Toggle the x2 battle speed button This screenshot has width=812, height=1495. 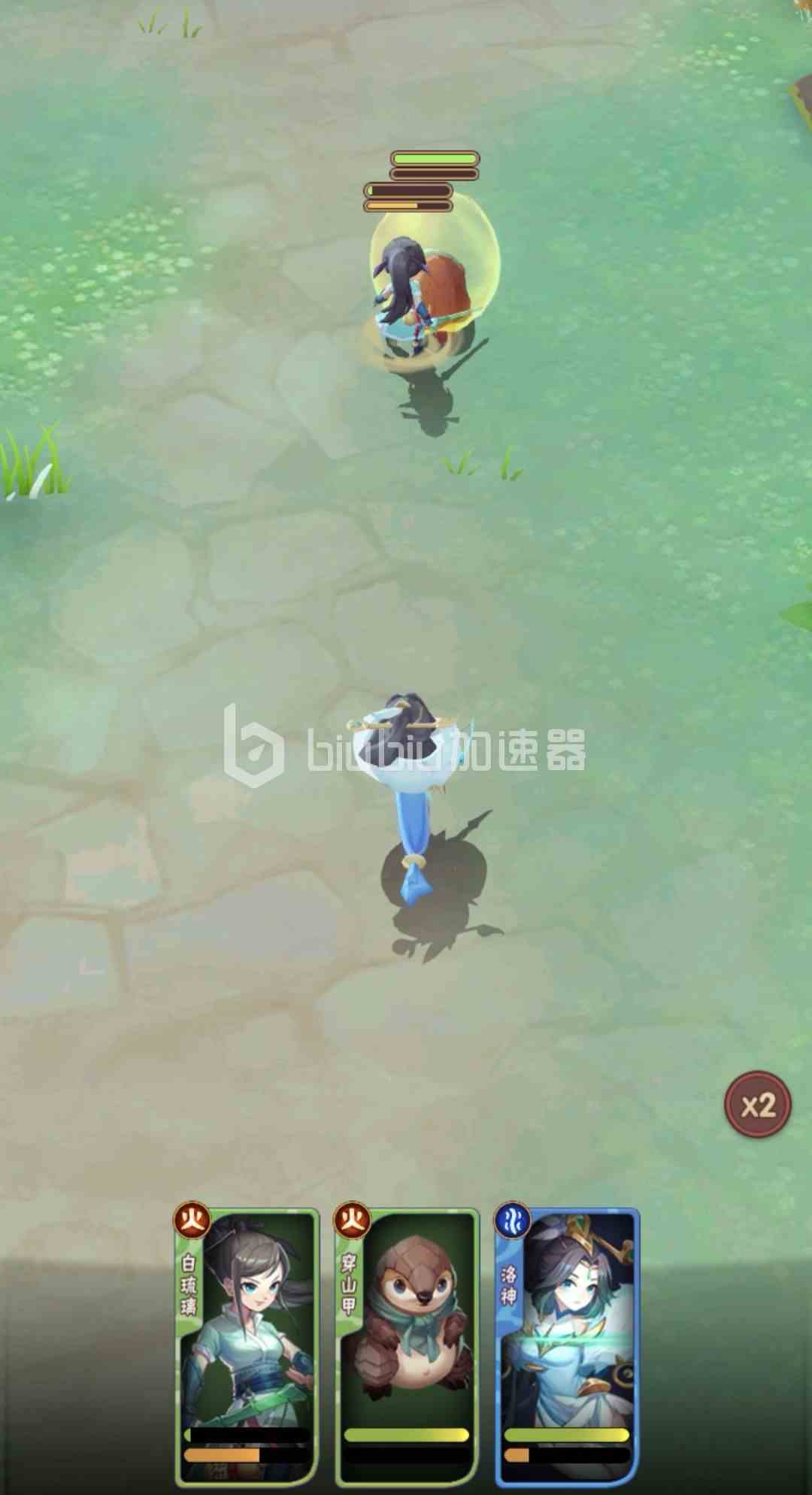pos(757,1105)
